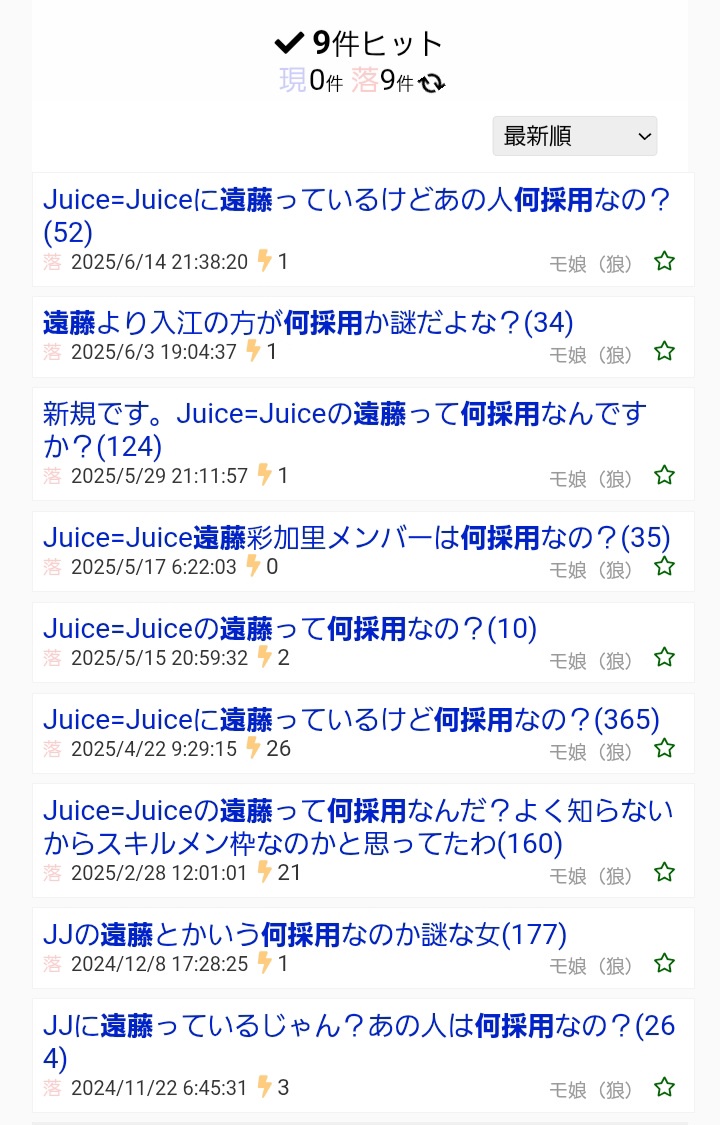
Task: Open the thread starting with 新規です
Action: [x=344, y=429]
